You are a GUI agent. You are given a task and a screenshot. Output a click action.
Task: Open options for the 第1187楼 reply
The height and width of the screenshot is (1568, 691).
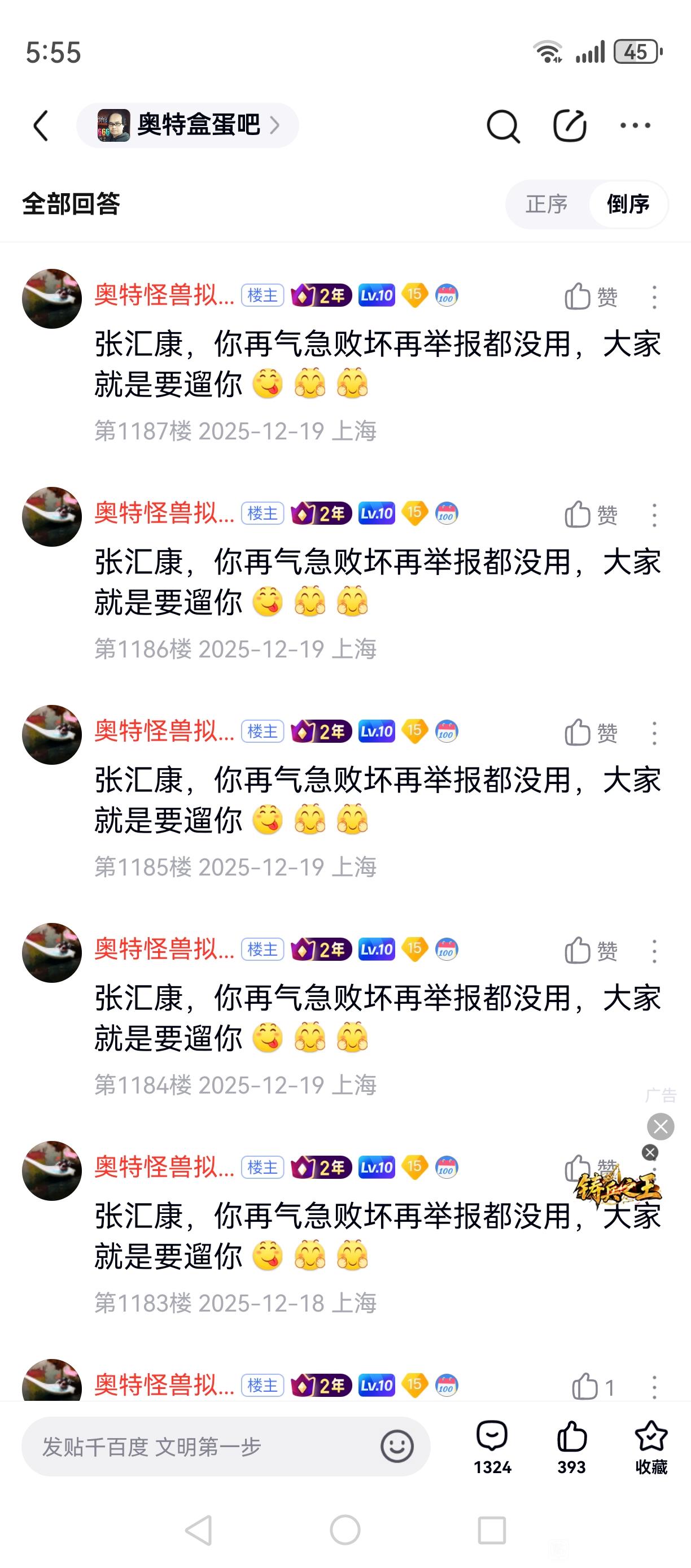[x=654, y=297]
